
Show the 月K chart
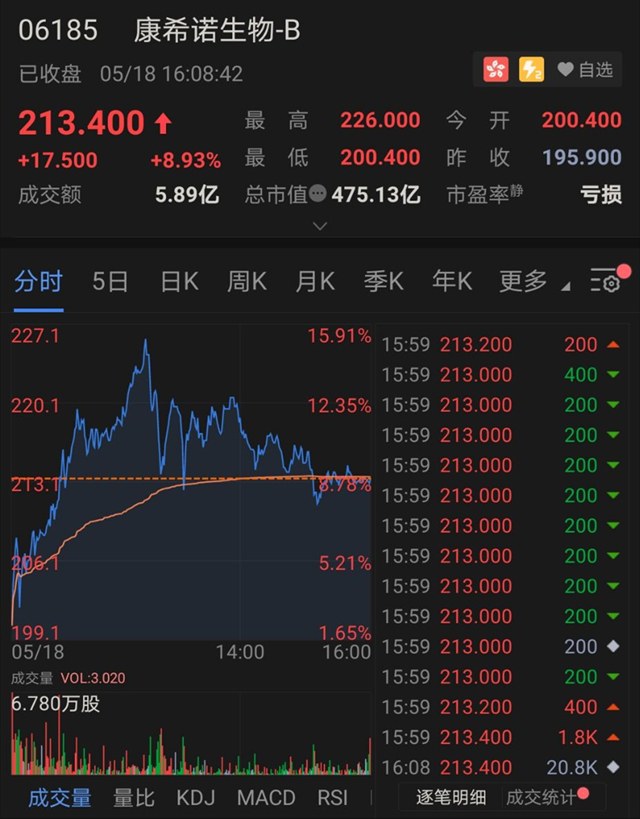[315, 282]
